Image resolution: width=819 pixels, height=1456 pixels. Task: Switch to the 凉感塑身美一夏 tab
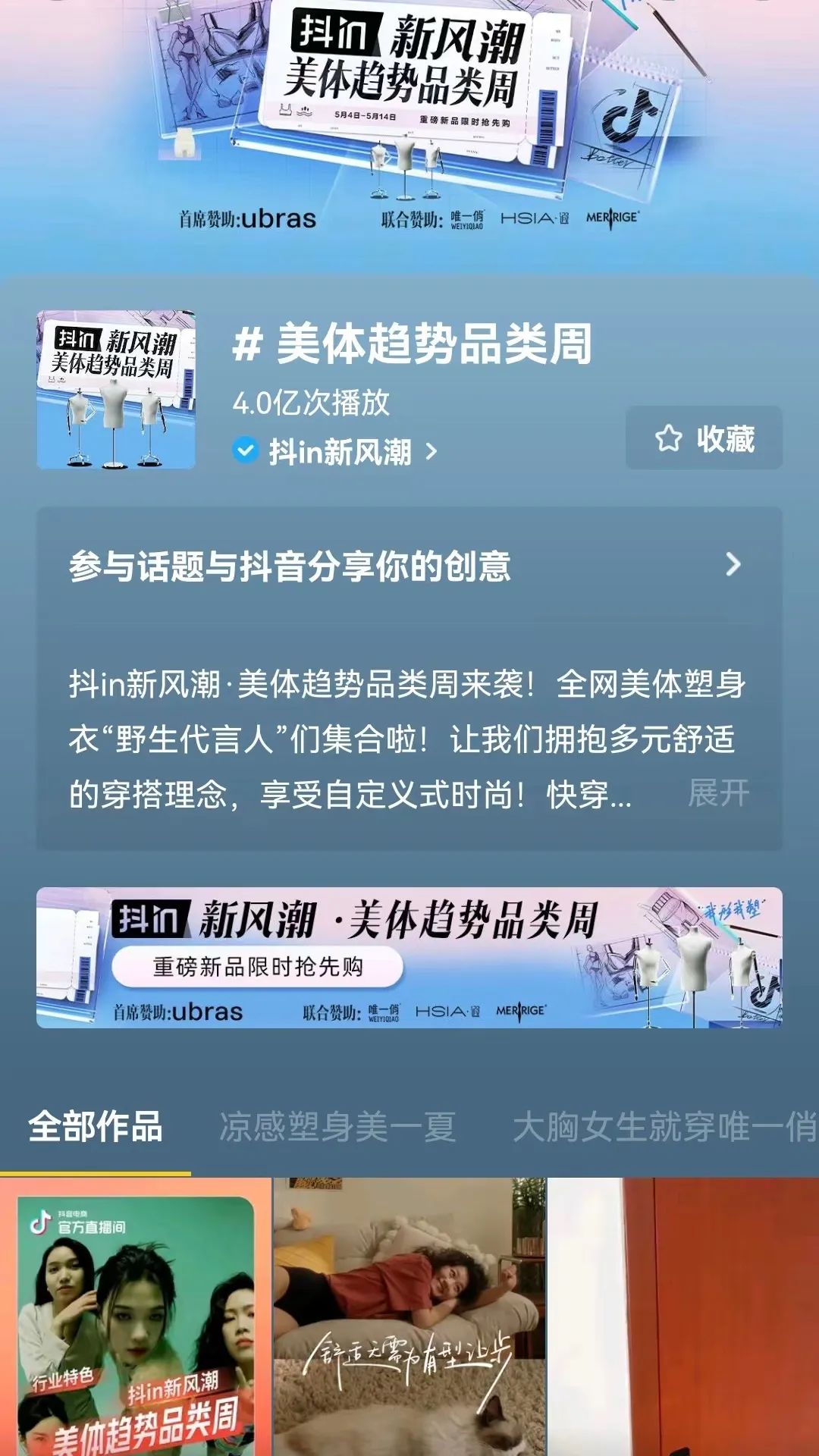tap(337, 1127)
